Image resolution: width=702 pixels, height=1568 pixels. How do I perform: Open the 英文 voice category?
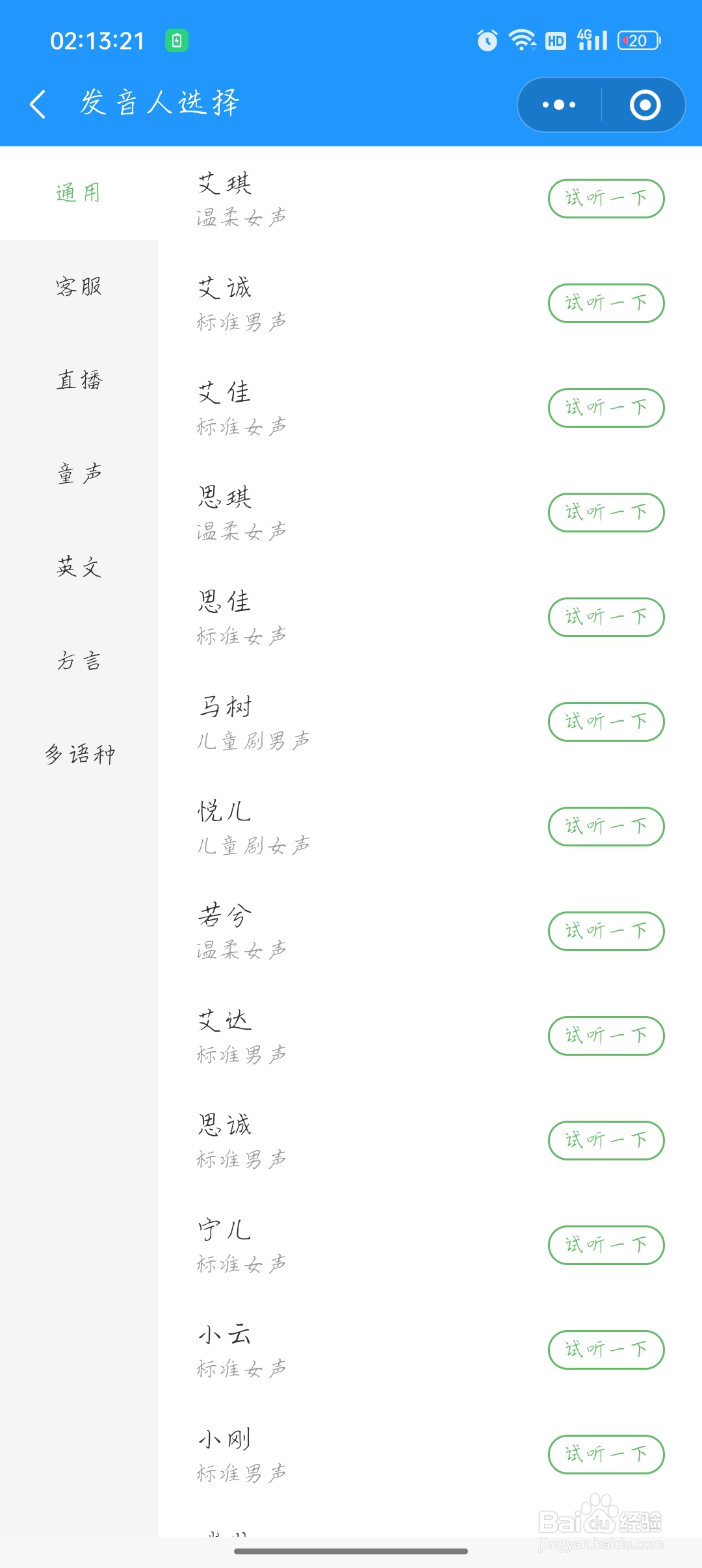pyautogui.click(x=79, y=568)
